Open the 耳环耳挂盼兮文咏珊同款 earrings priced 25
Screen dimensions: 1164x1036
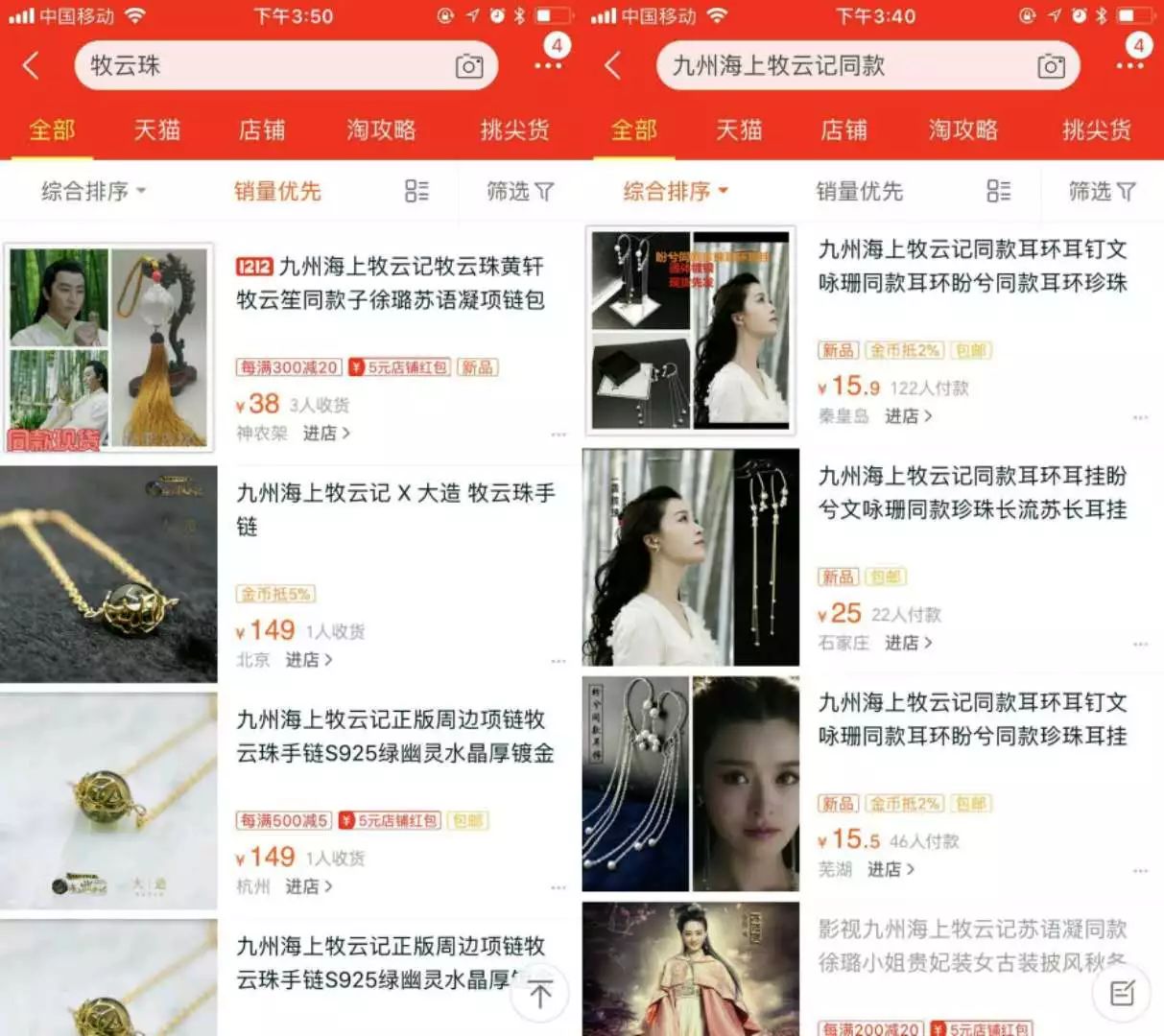coord(972,493)
